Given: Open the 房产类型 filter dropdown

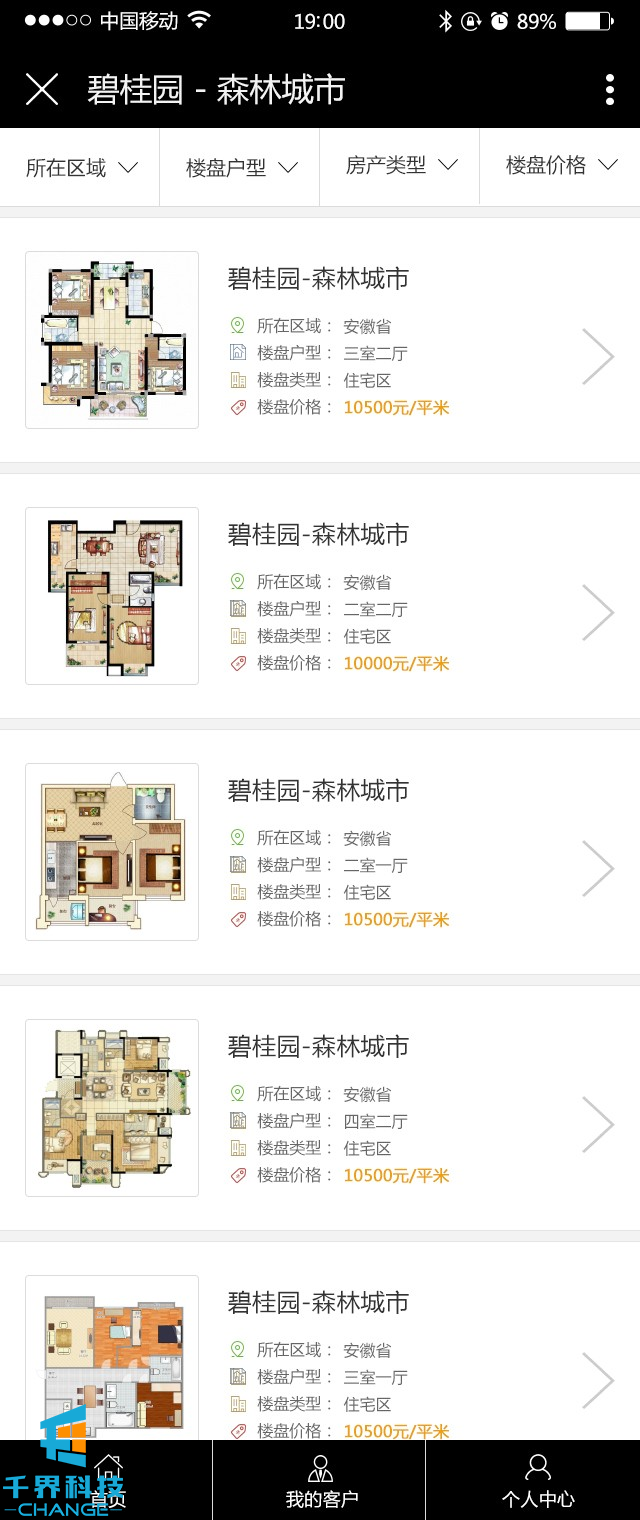Looking at the screenshot, I should [400, 166].
